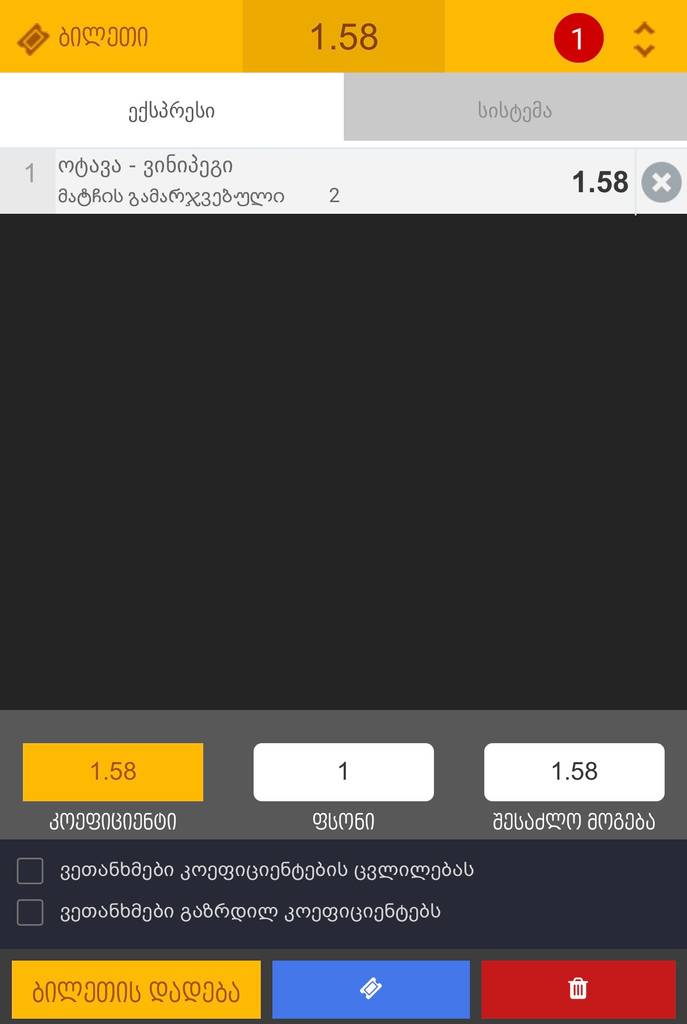Viewport: 687px width, 1024px height.
Task: Check ვეთანხმები კოეფიციენტების ცვლილებას box
Action: (x=30, y=871)
